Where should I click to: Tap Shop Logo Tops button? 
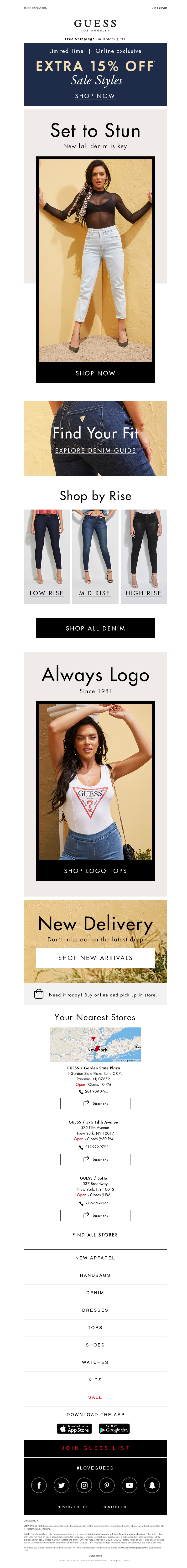[95, 870]
